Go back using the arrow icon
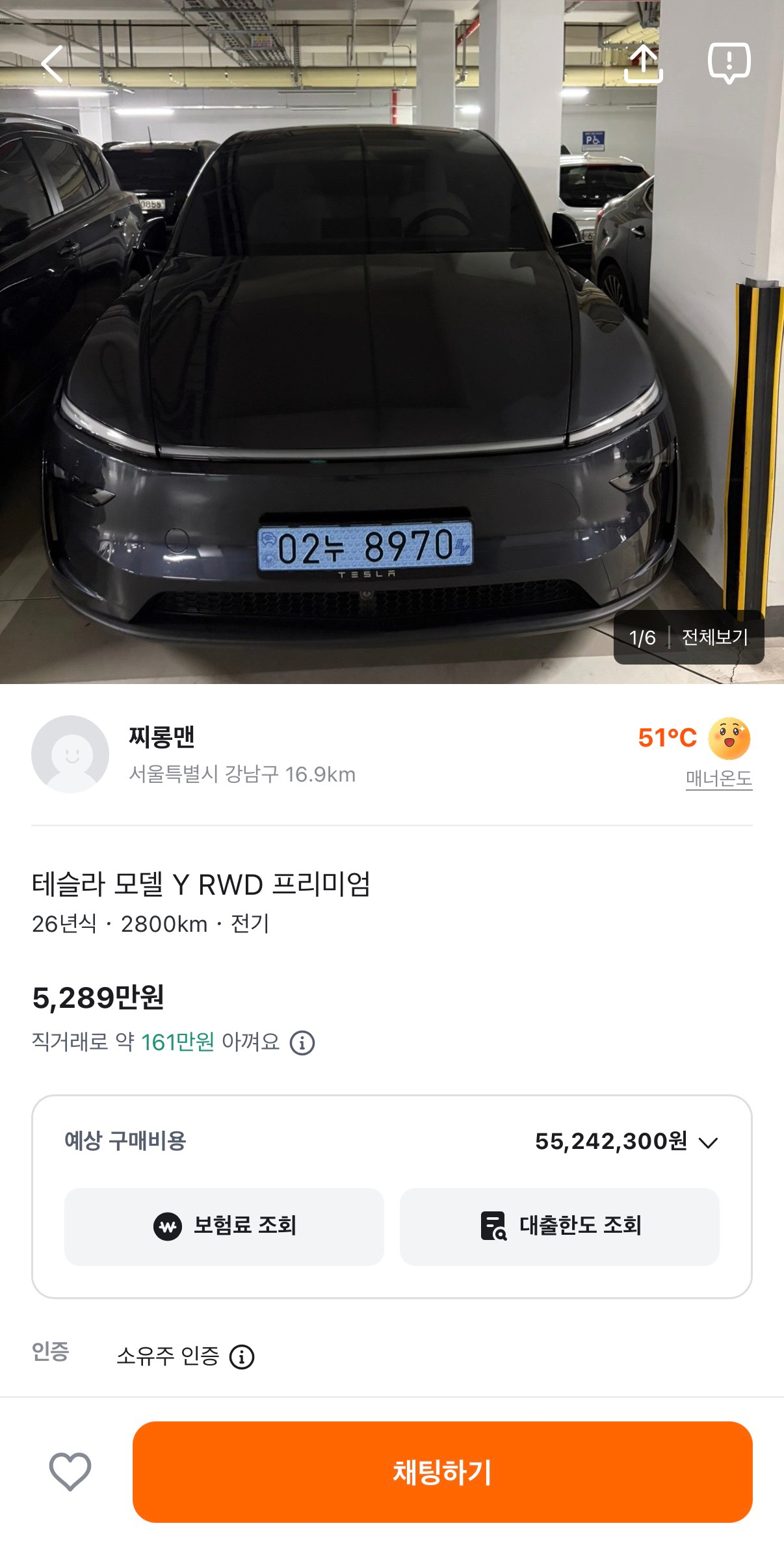784x1556 pixels. 52,64
